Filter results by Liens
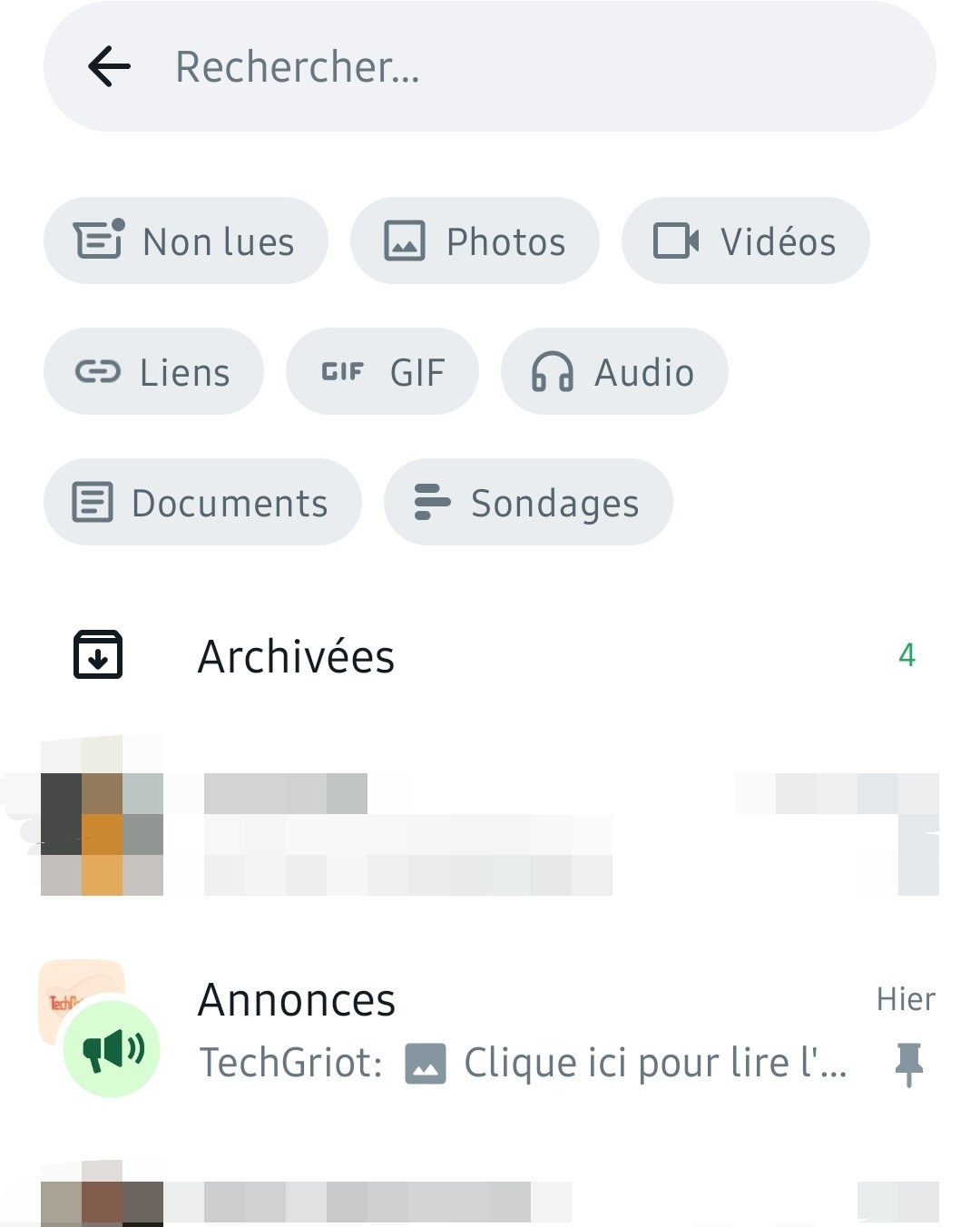Image resolution: width=980 pixels, height=1227 pixels. tap(153, 372)
